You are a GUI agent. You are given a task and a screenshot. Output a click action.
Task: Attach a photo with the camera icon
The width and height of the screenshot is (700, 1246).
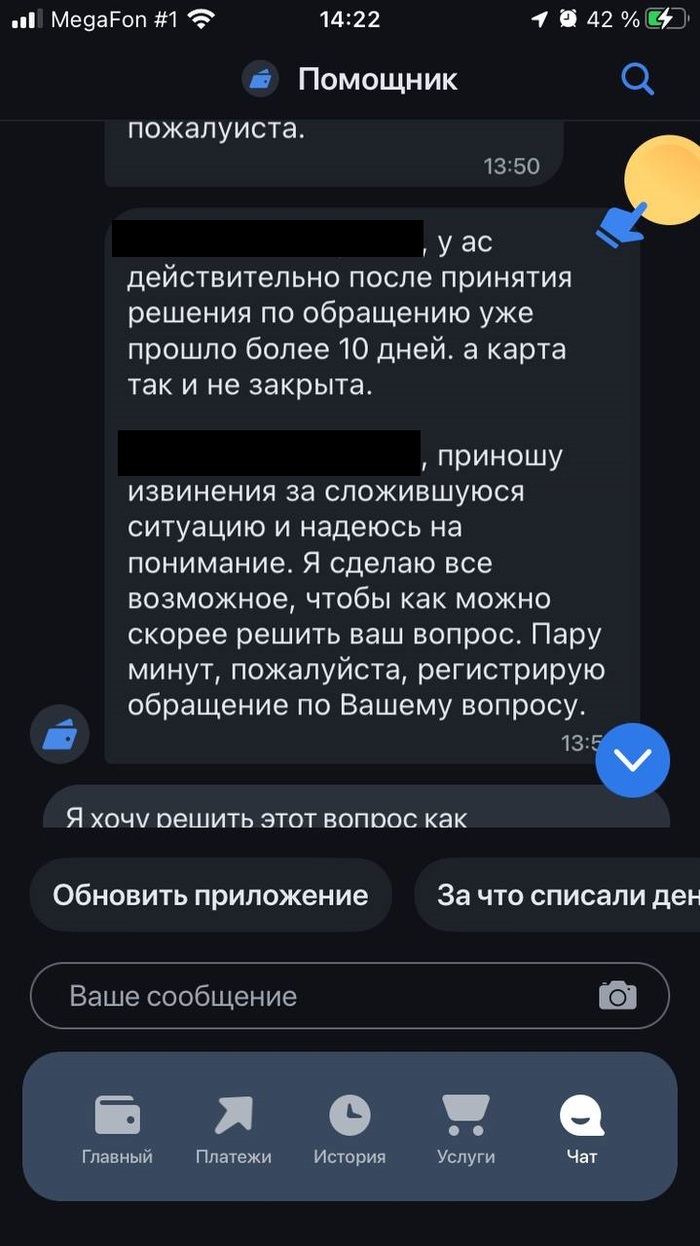[x=617, y=996]
